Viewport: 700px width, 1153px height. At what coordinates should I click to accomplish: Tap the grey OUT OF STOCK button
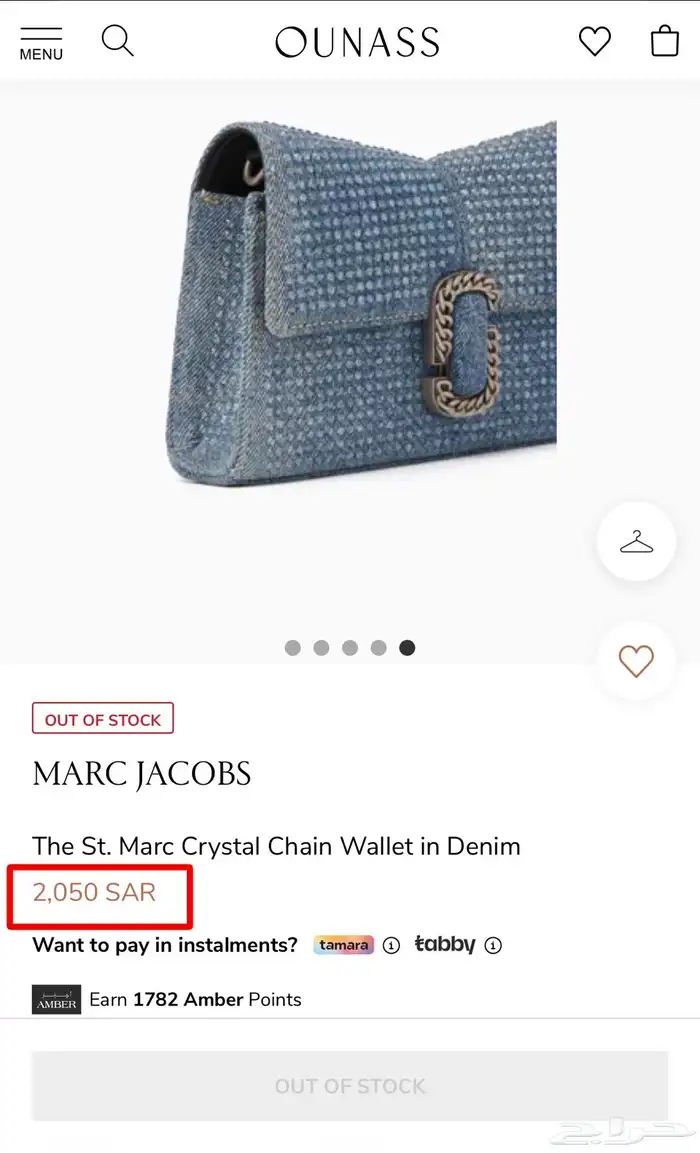(350, 1086)
